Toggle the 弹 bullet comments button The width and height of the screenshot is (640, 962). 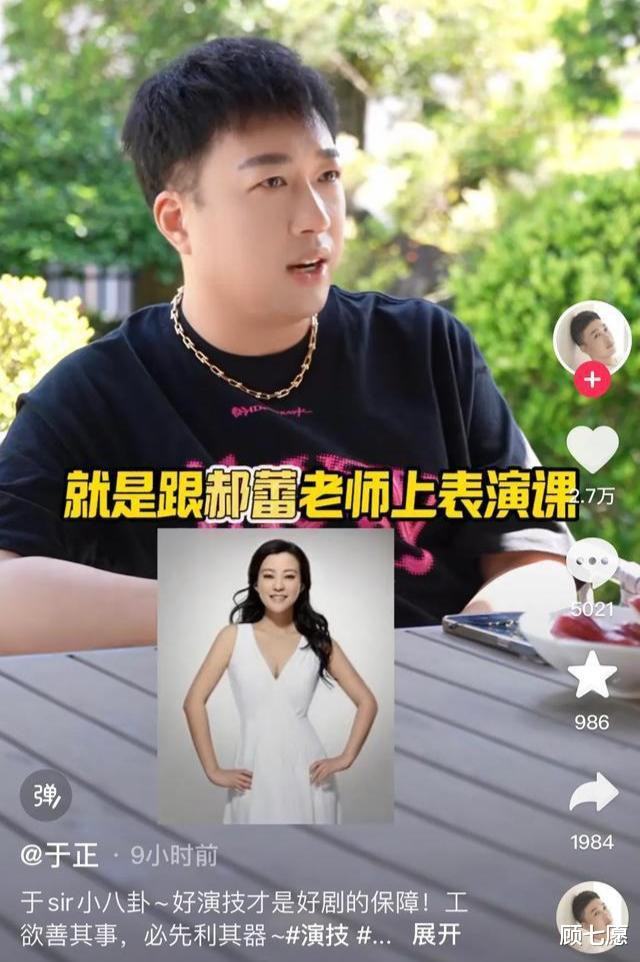click(x=46, y=795)
